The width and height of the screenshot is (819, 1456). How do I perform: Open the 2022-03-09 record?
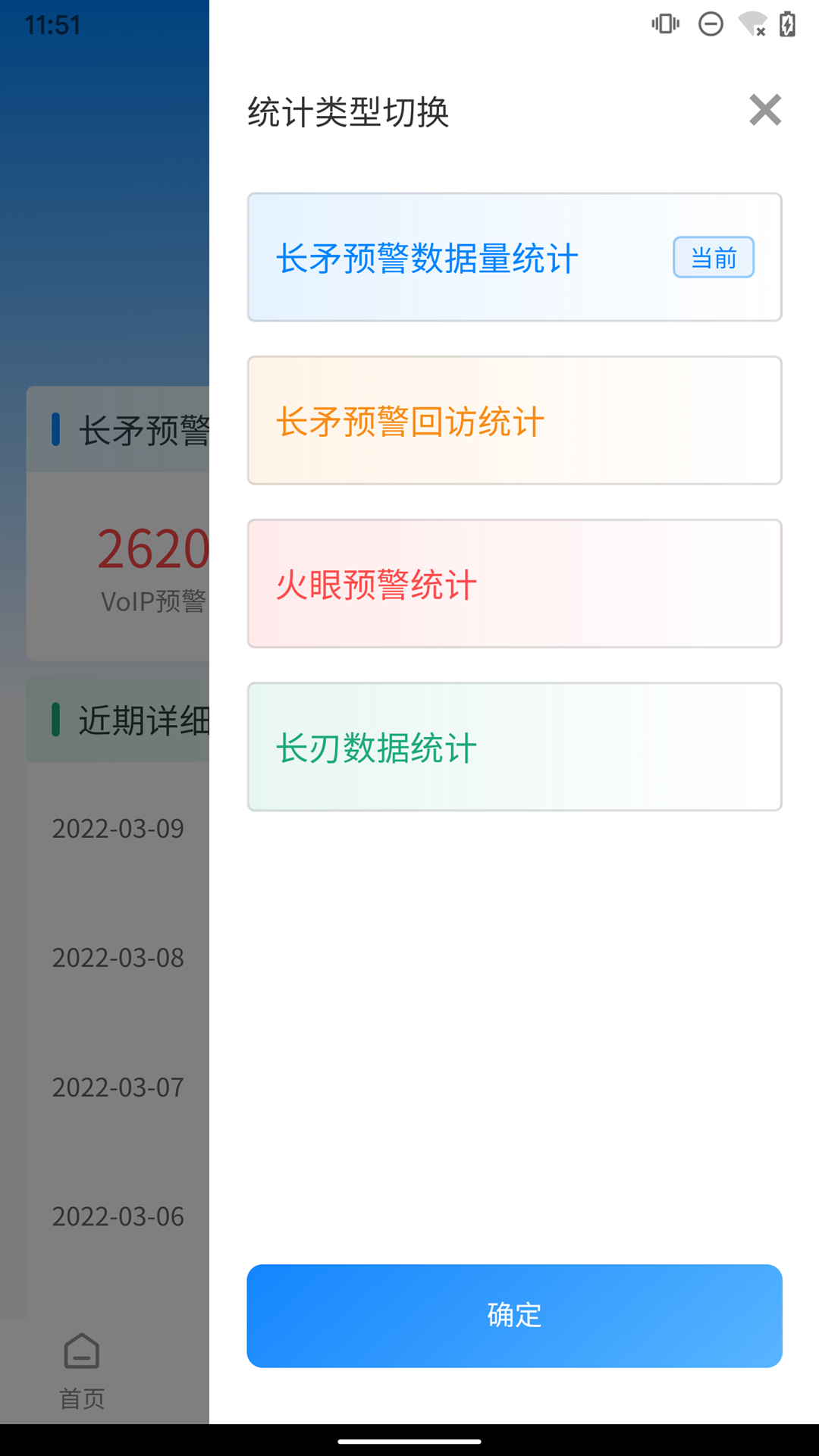(x=117, y=829)
